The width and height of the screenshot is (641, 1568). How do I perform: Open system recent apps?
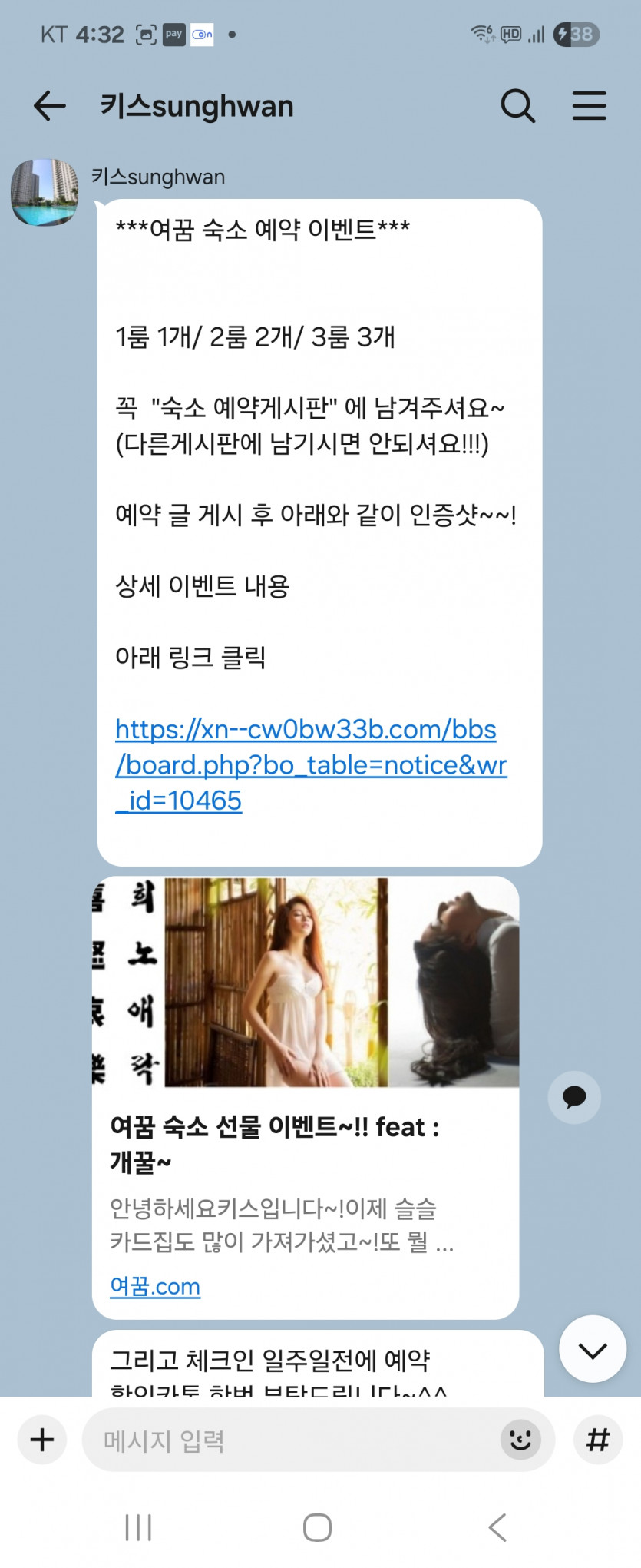138,1527
